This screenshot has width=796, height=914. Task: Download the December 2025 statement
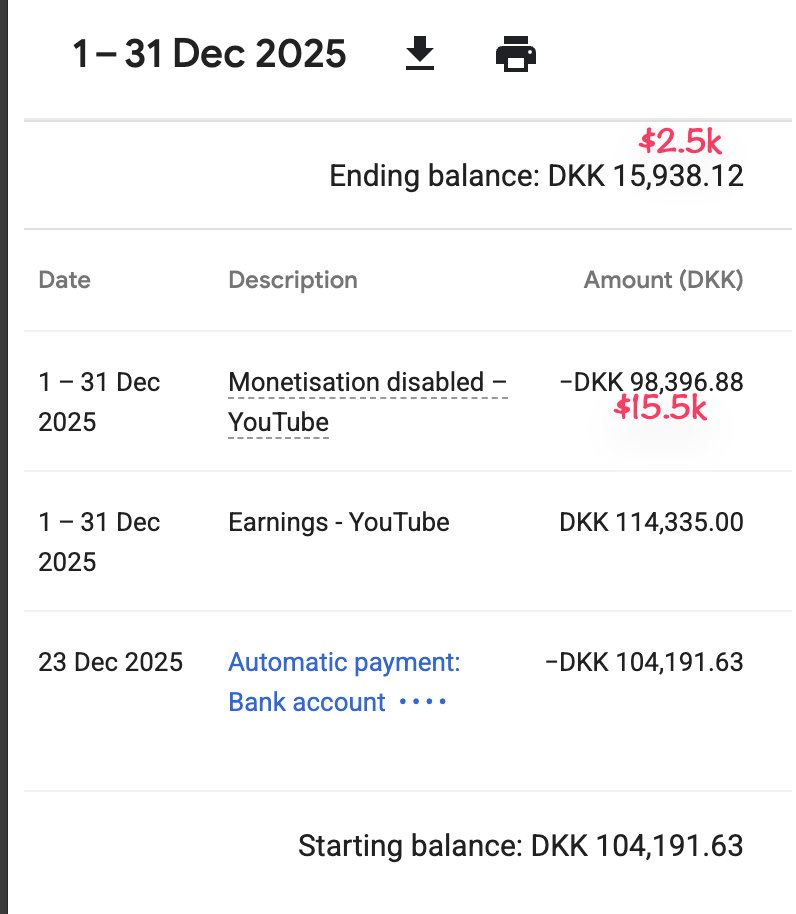coord(420,54)
